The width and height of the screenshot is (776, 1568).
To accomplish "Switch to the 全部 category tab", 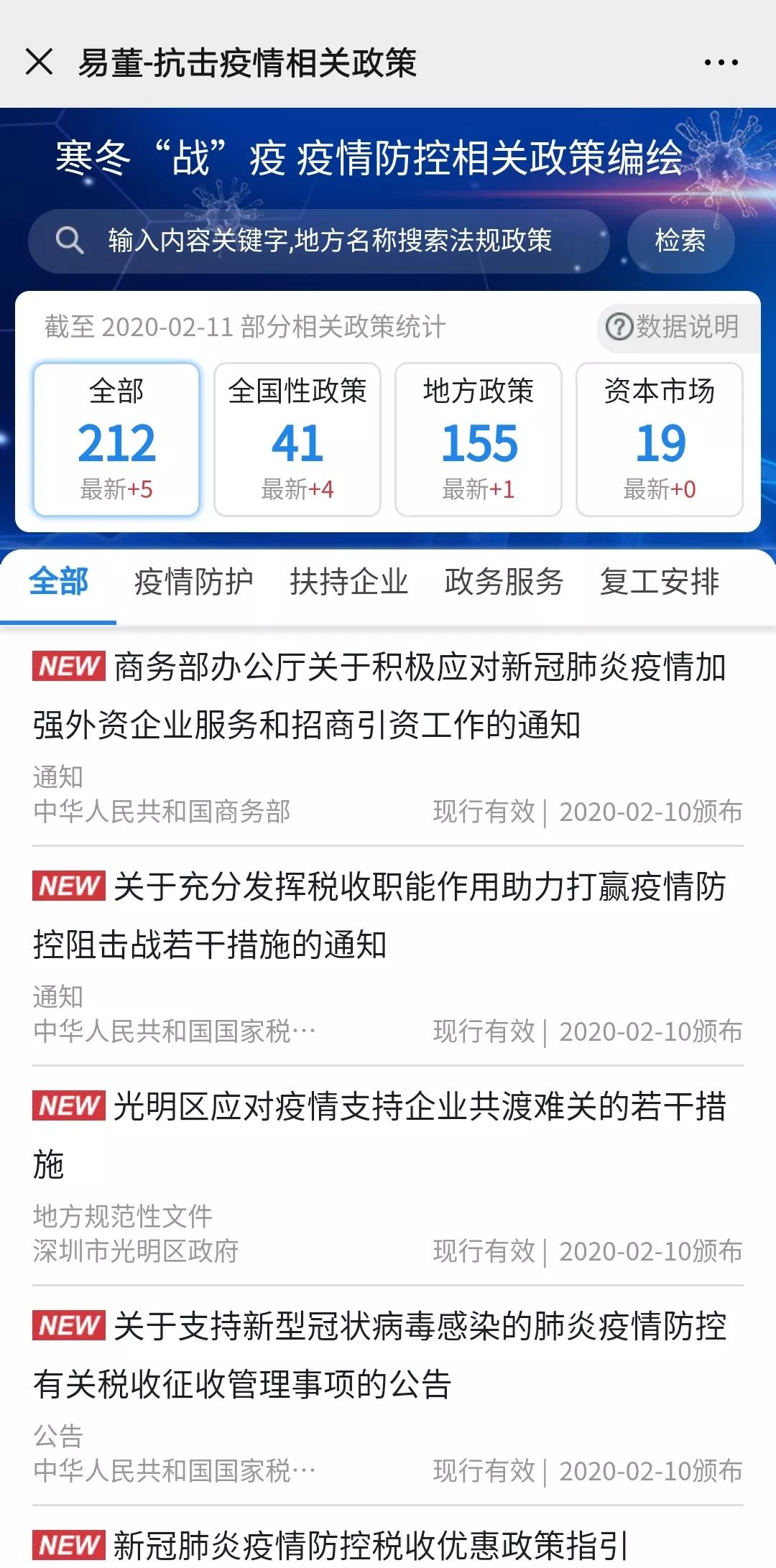I will pos(58,582).
